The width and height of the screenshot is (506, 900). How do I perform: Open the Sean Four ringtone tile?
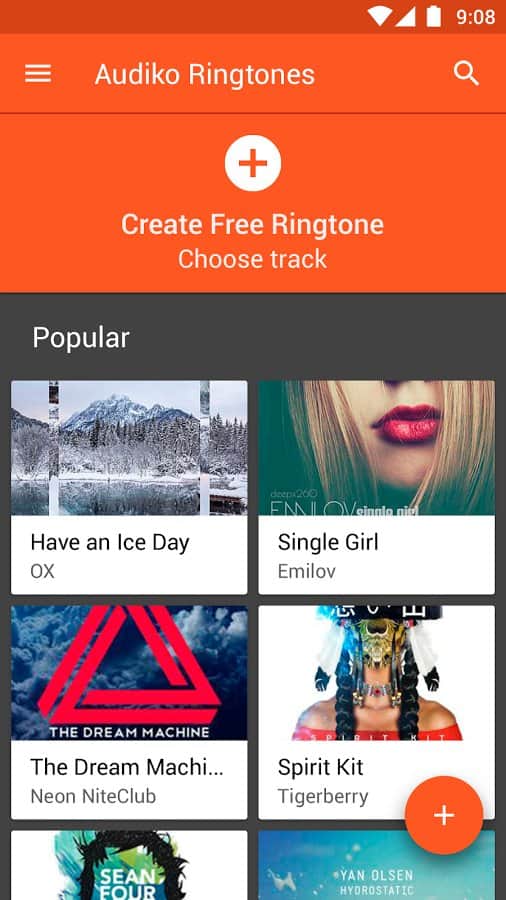[129, 865]
